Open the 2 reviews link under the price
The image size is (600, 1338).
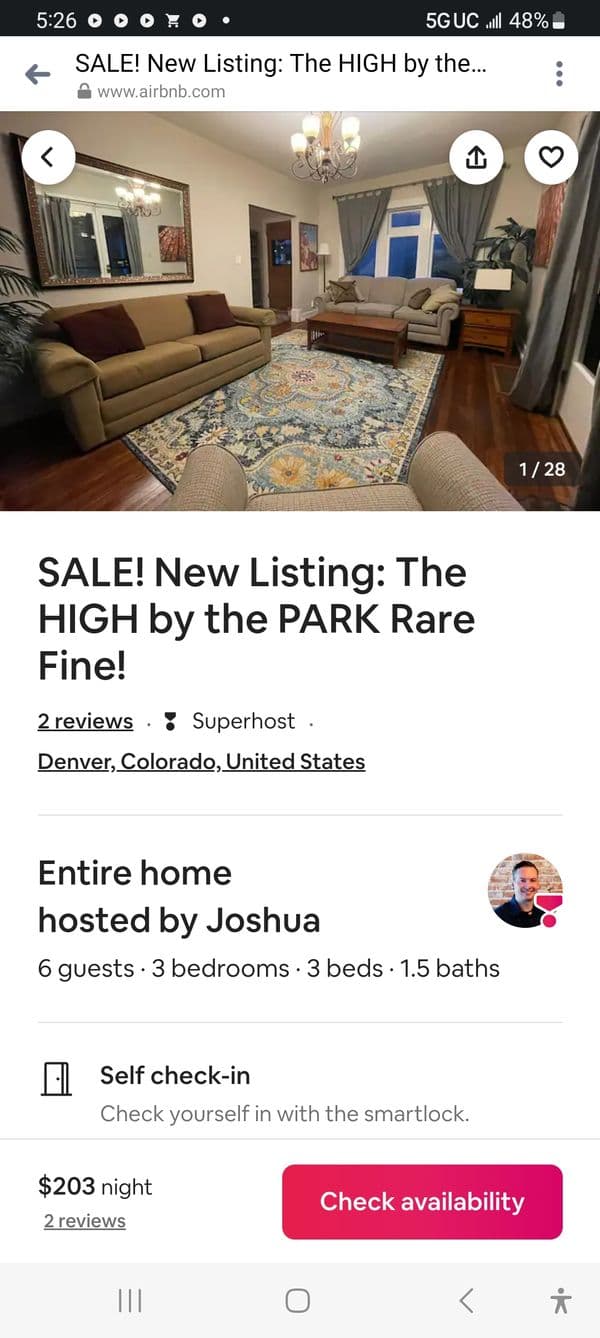(x=85, y=1221)
